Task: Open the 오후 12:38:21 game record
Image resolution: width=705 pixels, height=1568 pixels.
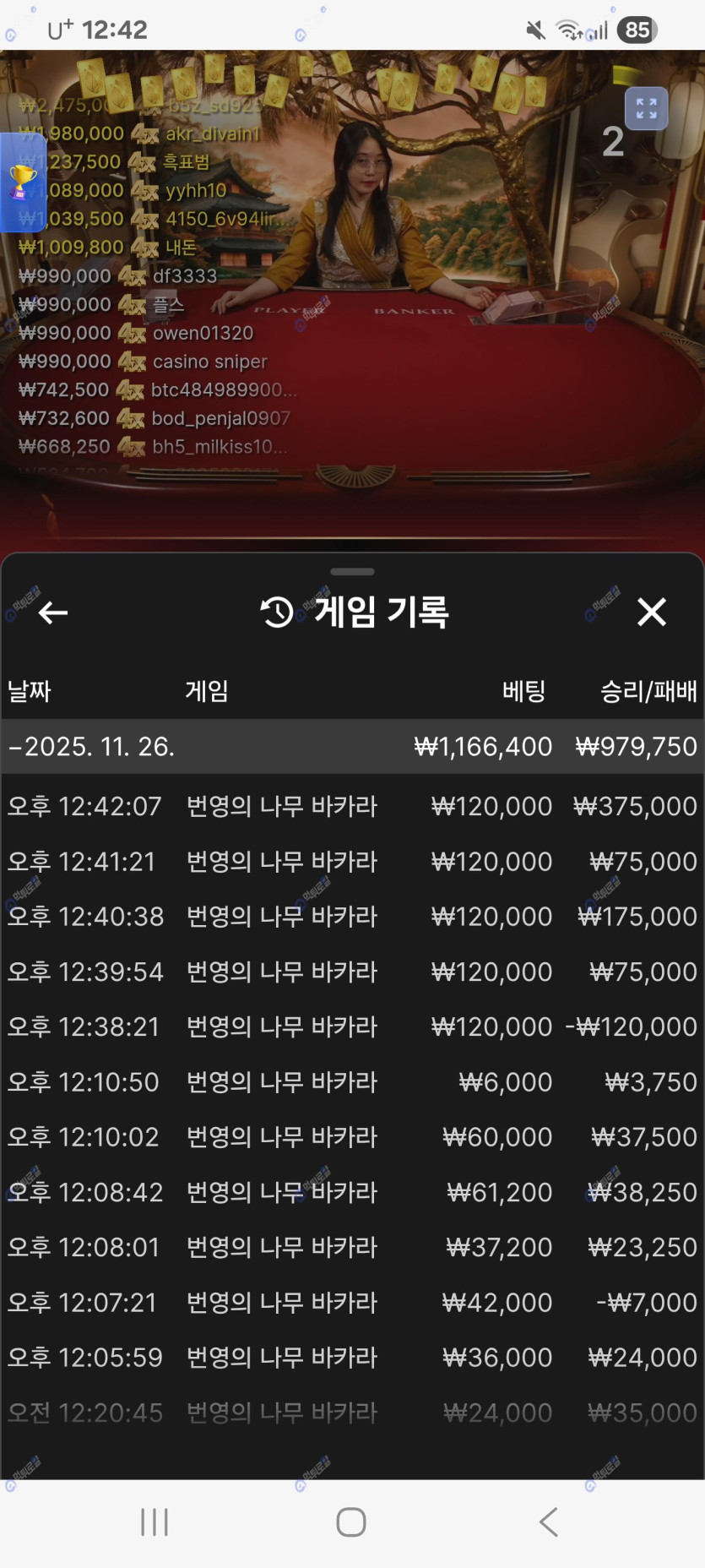Action: 351,1026
